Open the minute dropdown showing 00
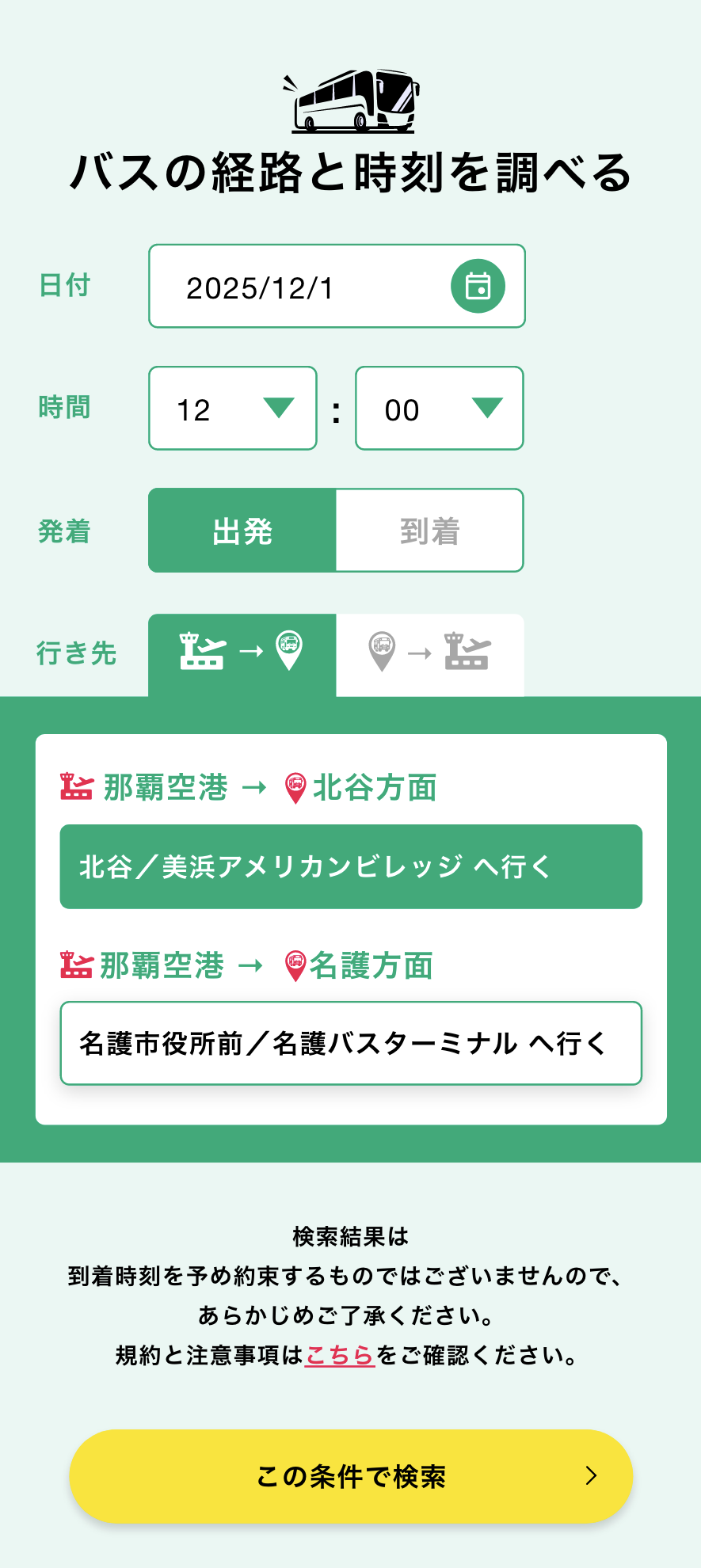The width and height of the screenshot is (701, 1568). coord(440,409)
